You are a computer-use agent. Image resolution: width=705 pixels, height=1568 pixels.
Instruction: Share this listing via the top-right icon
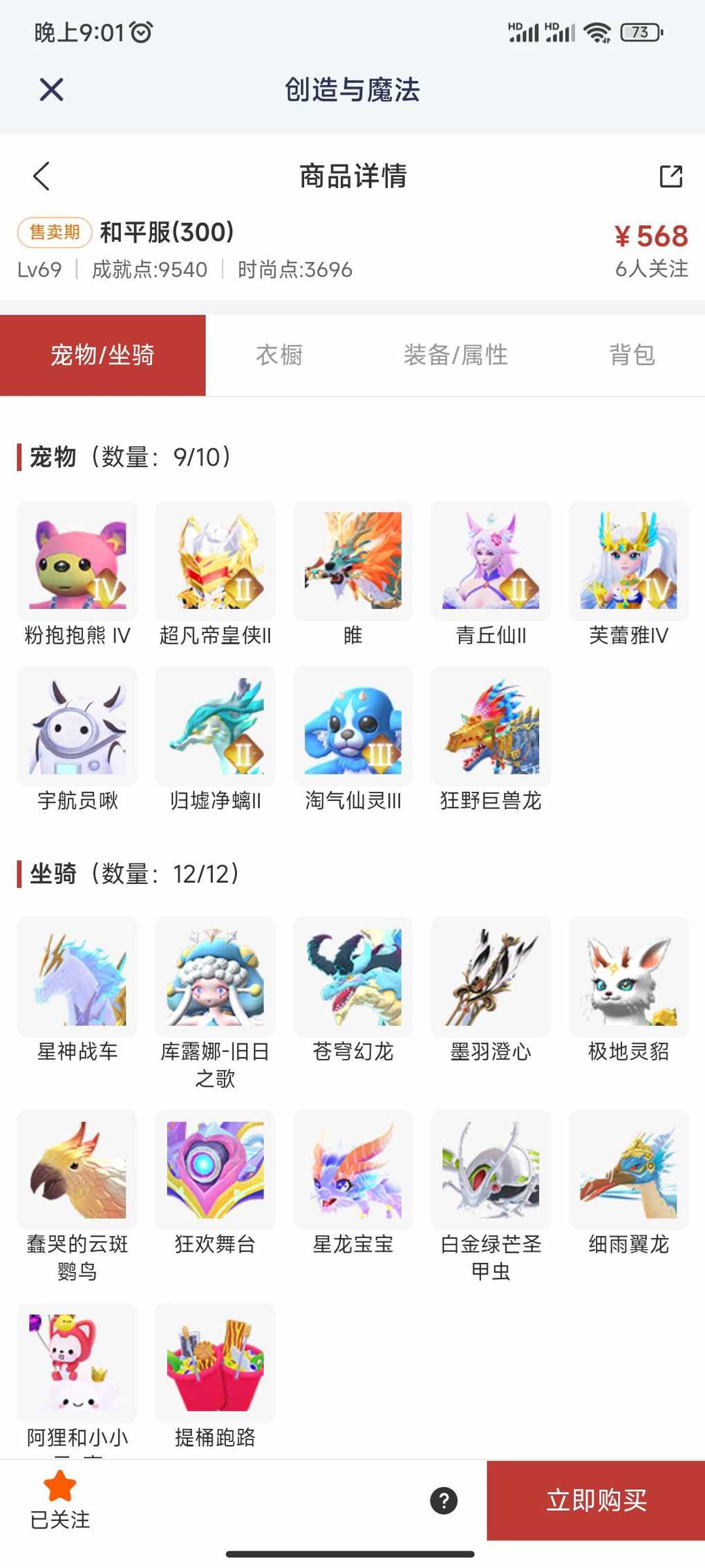tap(670, 176)
